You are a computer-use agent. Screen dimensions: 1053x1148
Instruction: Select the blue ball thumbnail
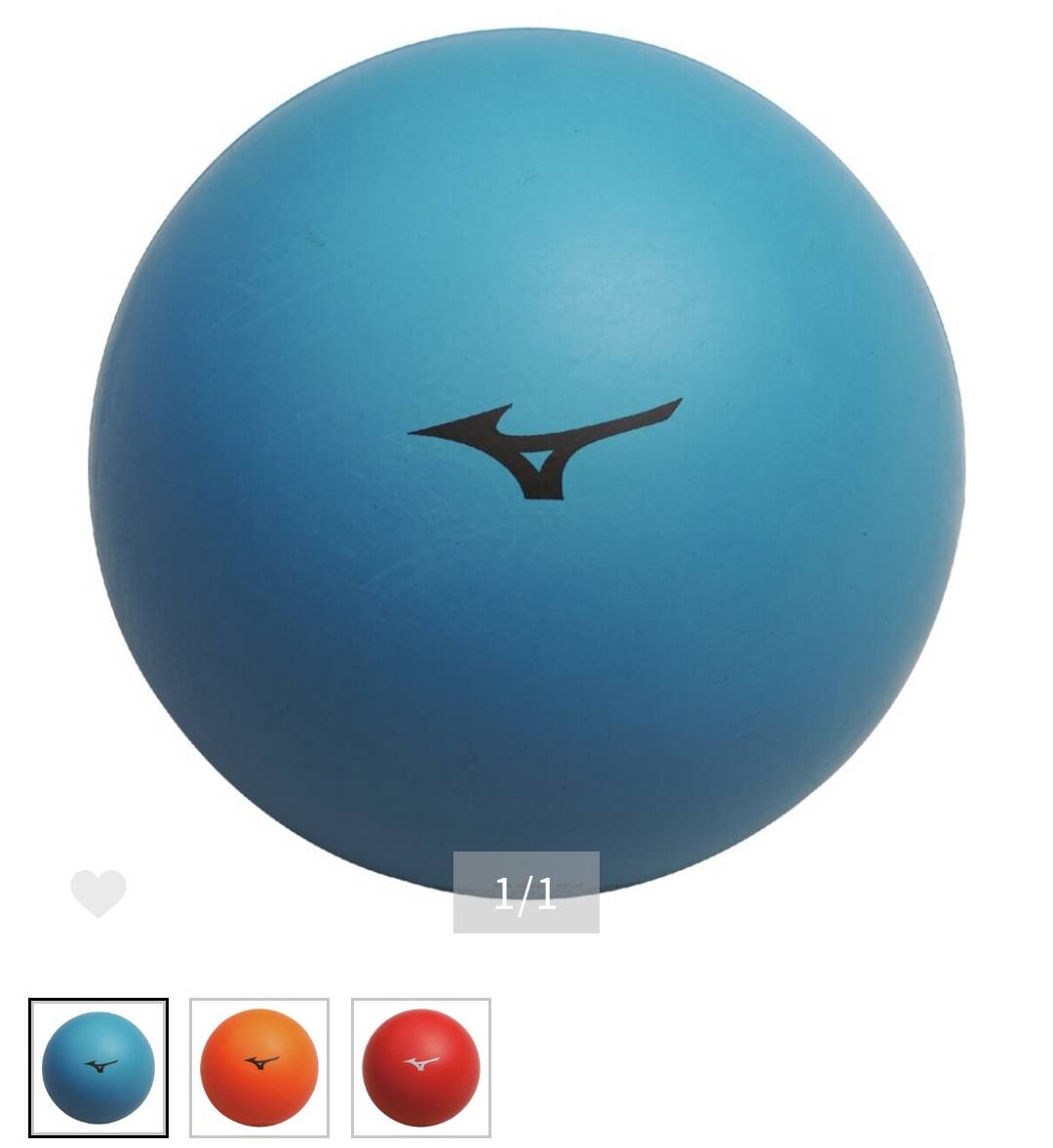click(x=98, y=1067)
